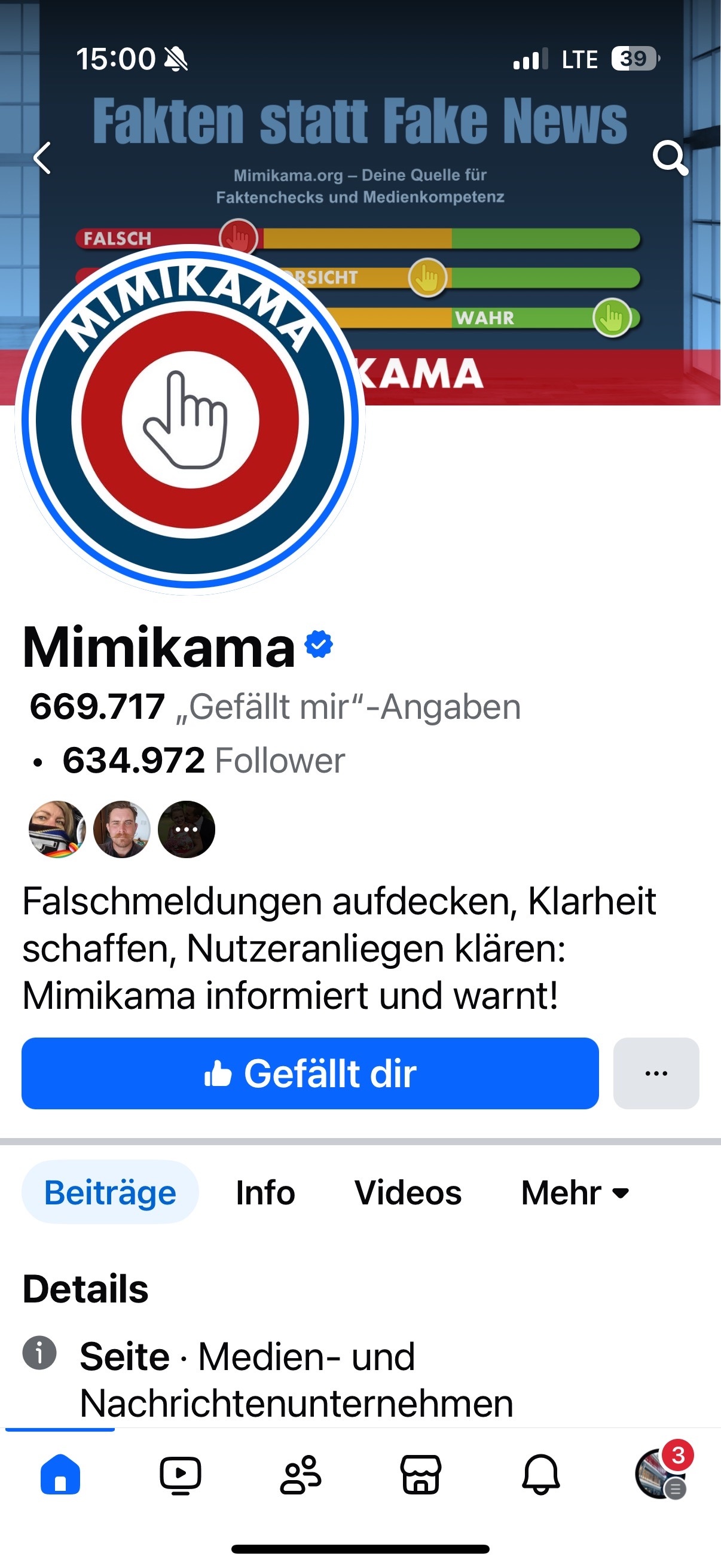Show friends who like Mimikama
The image size is (721, 1568).
[122, 829]
